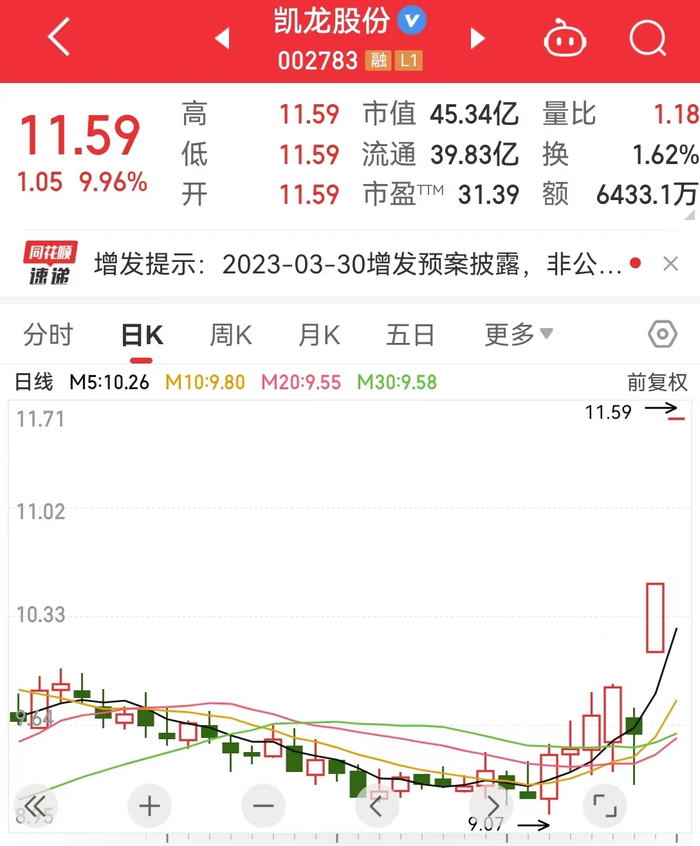Open the robot assistant icon
Image resolution: width=700 pixels, height=846 pixels.
566,39
